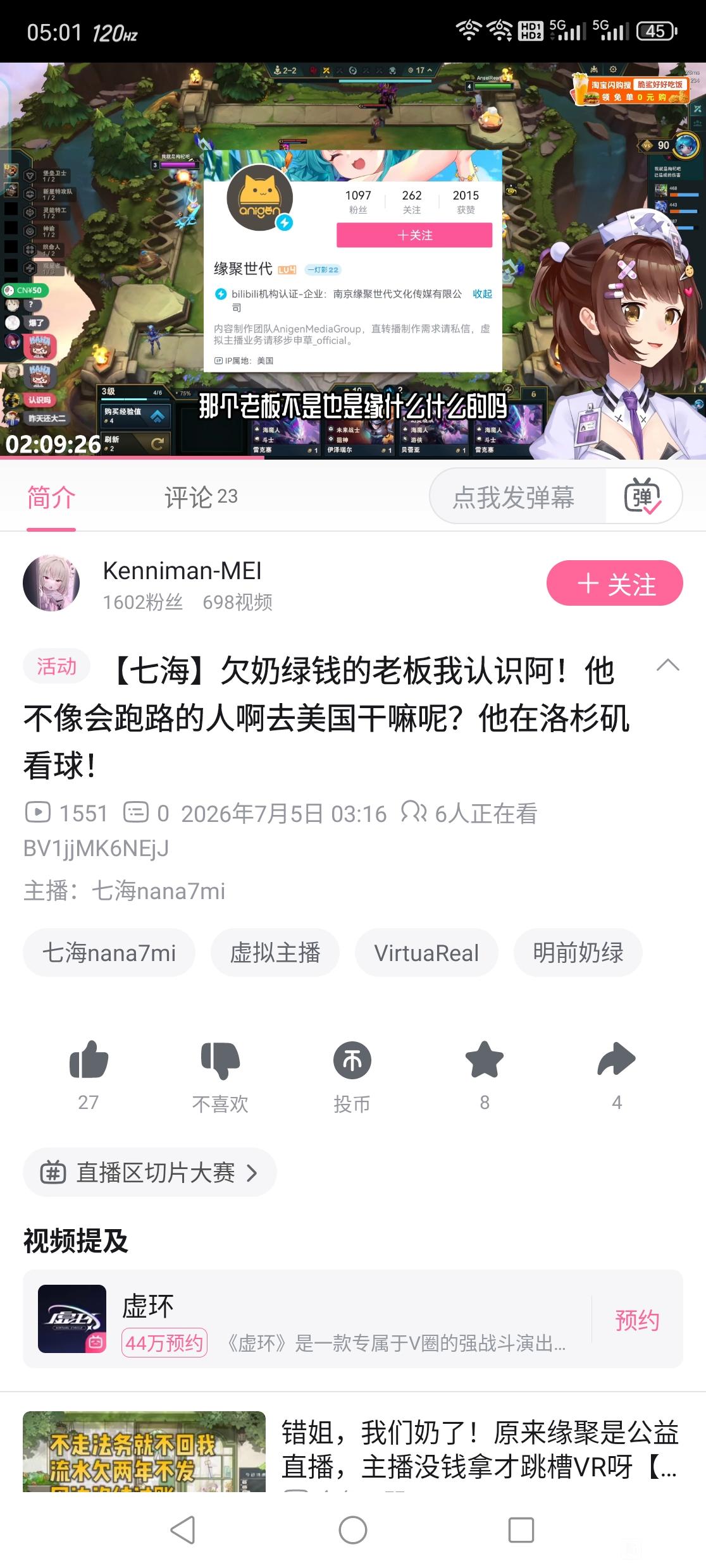The height and width of the screenshot is (1568, 706).
Task: Share this video using arrow icon
Action: (x=617, y=1060)
